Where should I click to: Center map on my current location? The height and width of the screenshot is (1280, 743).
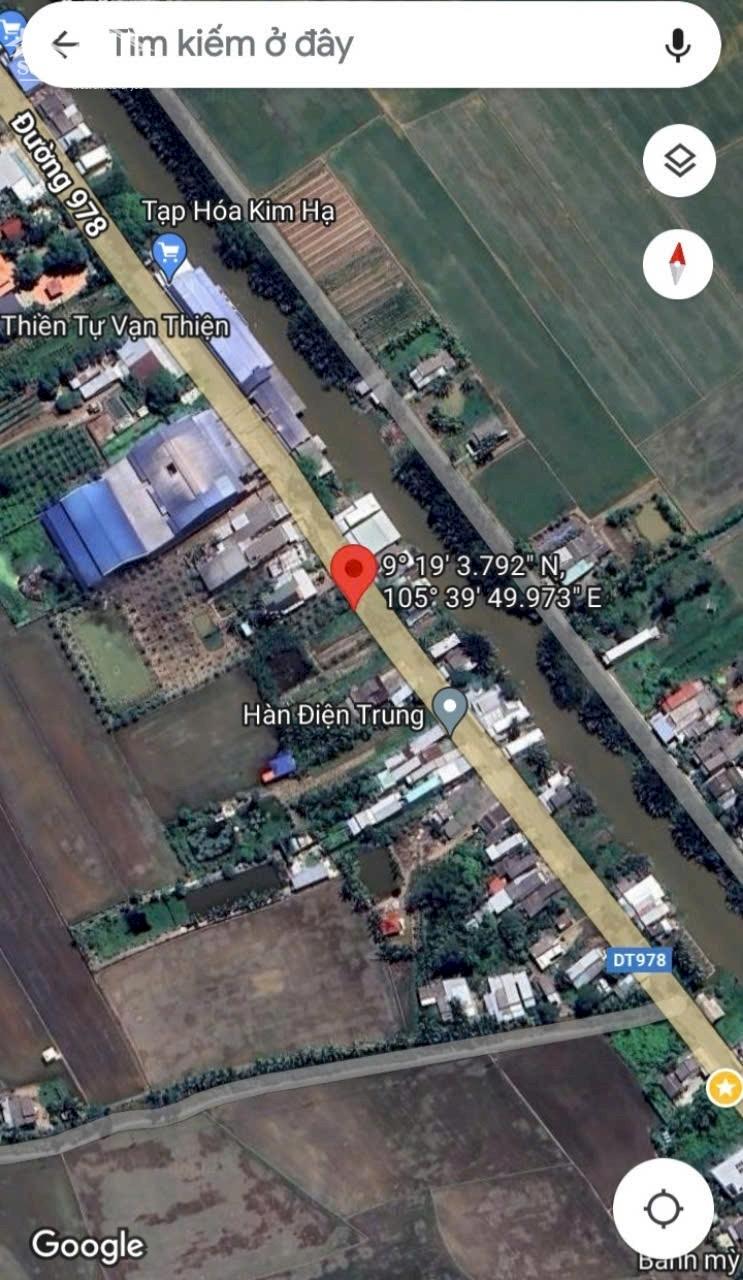point(663,1208)
